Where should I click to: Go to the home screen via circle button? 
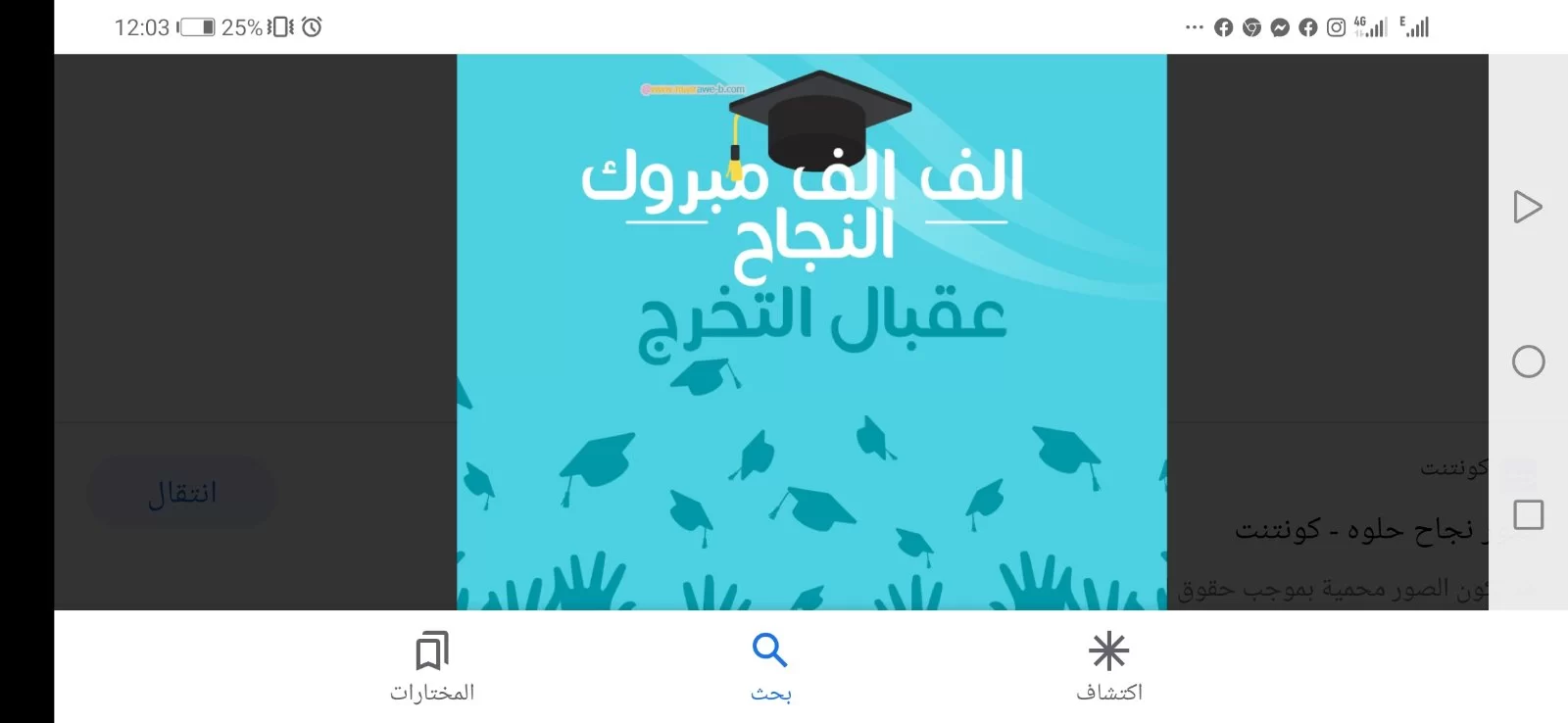(x=1528, y=361)
